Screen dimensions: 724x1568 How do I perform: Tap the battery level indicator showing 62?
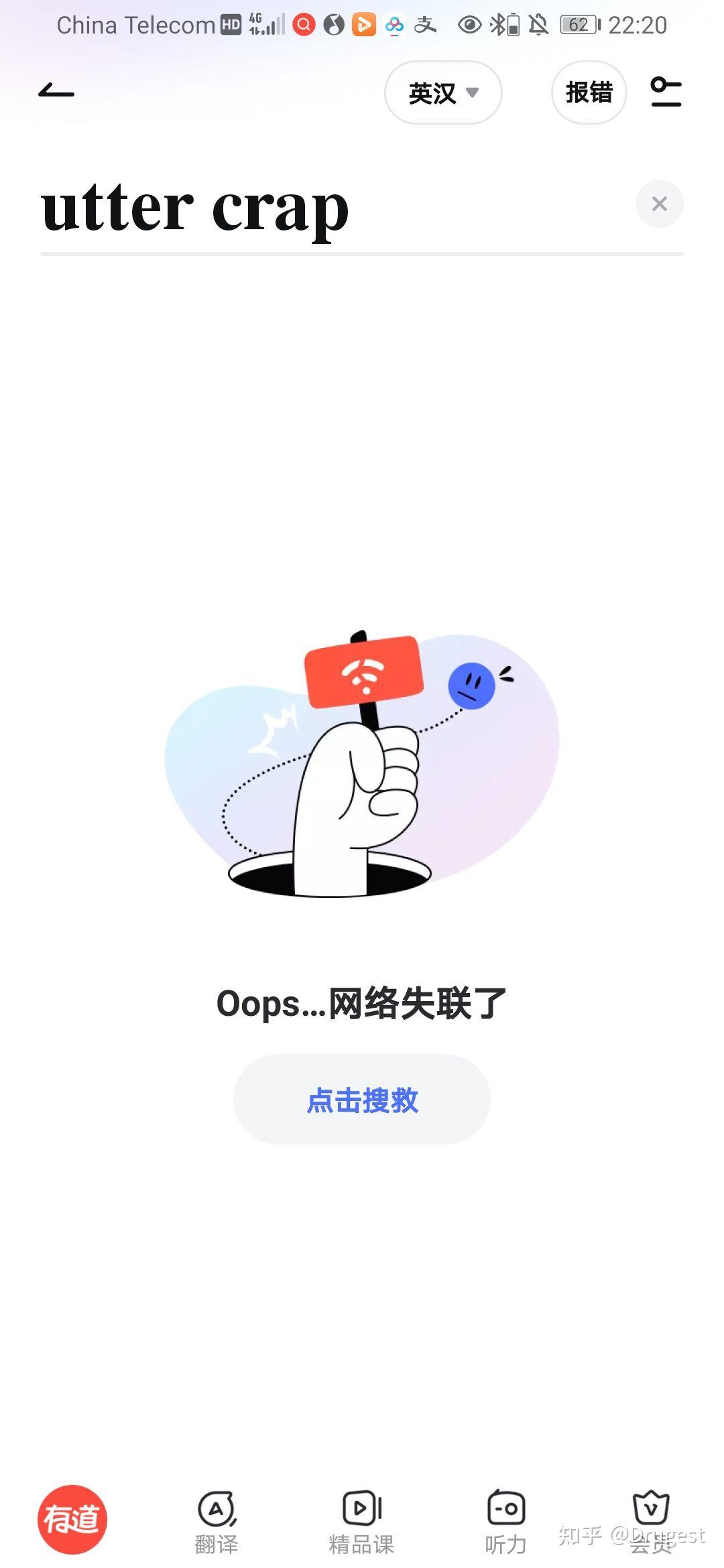tap(579, 25)
